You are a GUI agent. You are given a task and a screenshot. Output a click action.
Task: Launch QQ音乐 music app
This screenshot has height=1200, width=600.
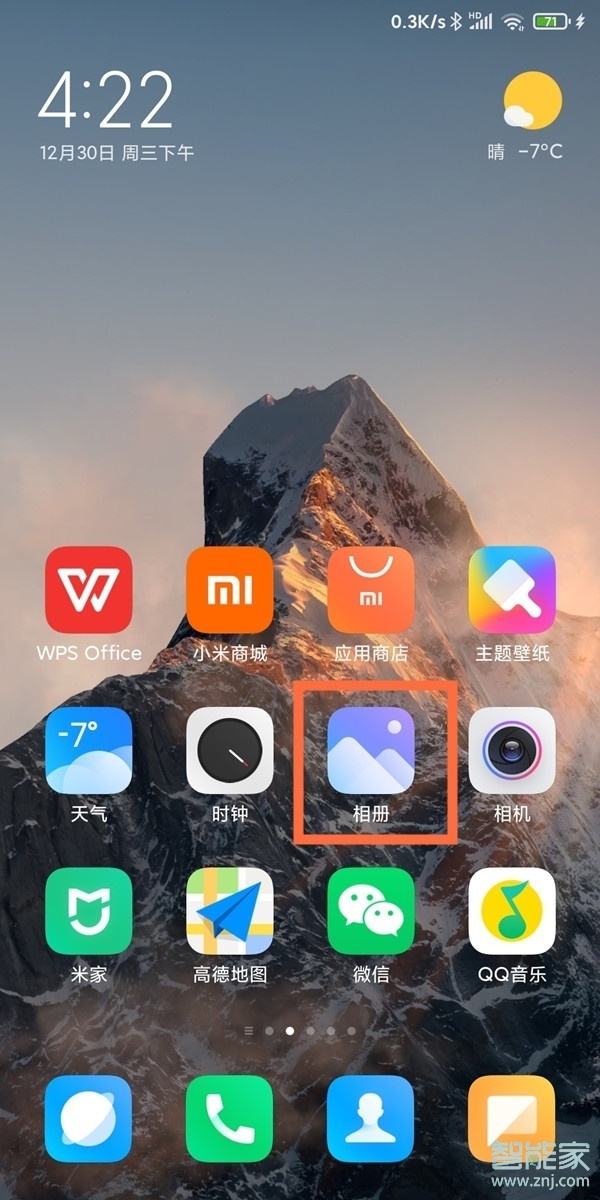[x=512, y=911]
